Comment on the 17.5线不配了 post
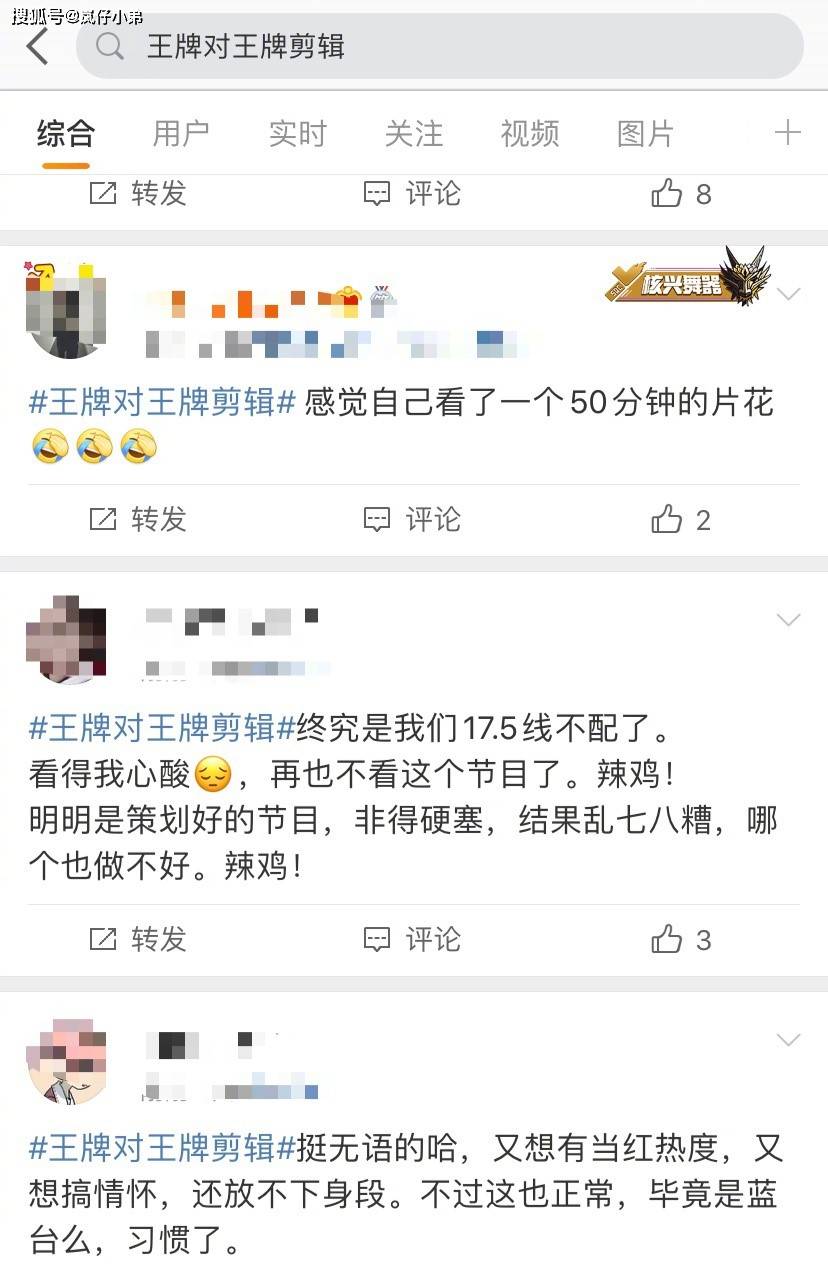 click(412, 939)
